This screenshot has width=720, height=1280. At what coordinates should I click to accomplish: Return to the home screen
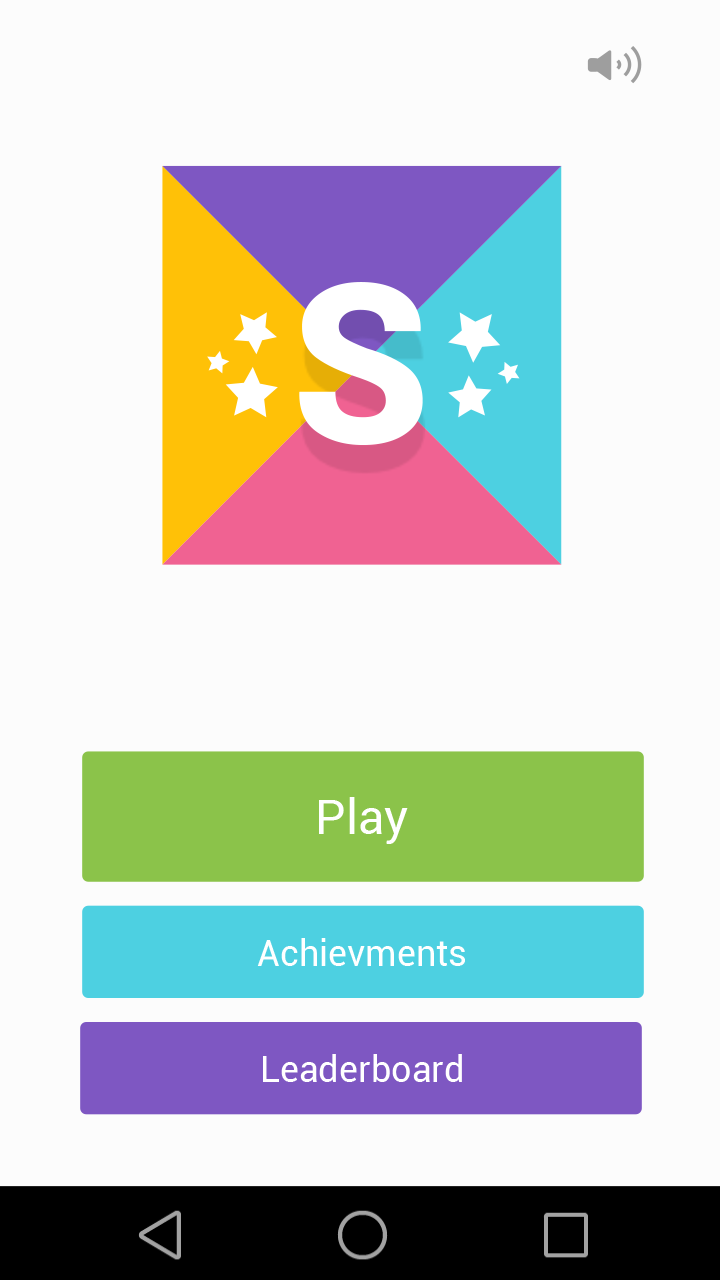(362, 1234)
